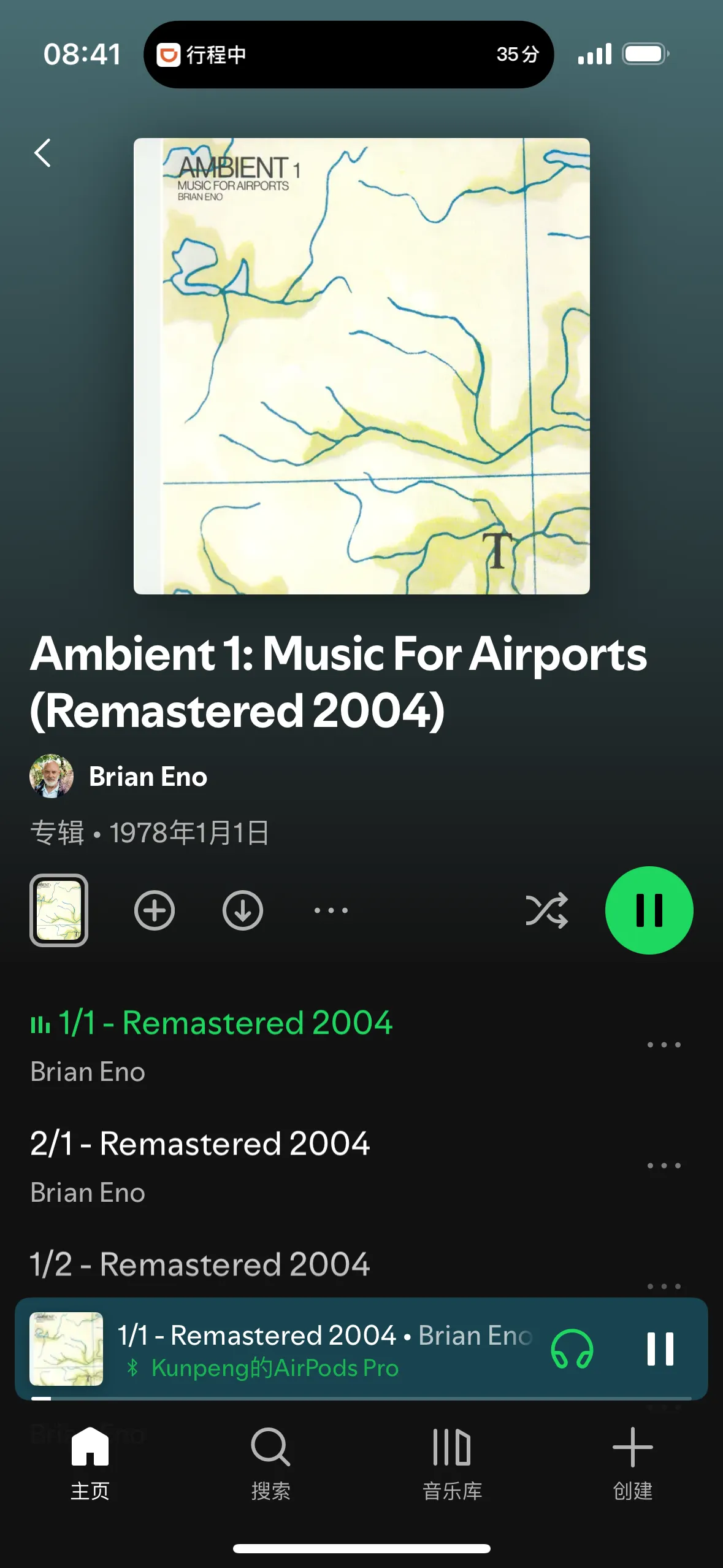Screen dimensions: 723x1568
Task: Open the 行程中 ride status pill
Action: coord(348,55)
